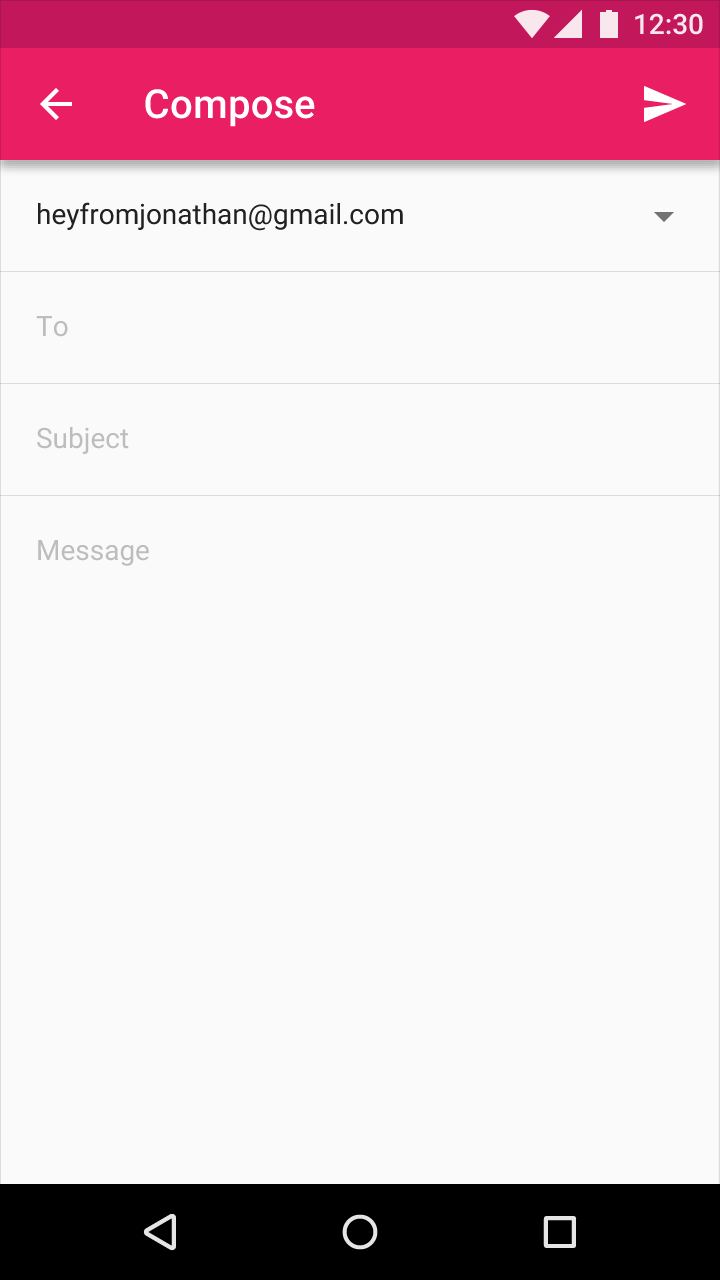Expand the sender account dropdown
Viewport: 720px width, 1280px height.
coord(663,216)
